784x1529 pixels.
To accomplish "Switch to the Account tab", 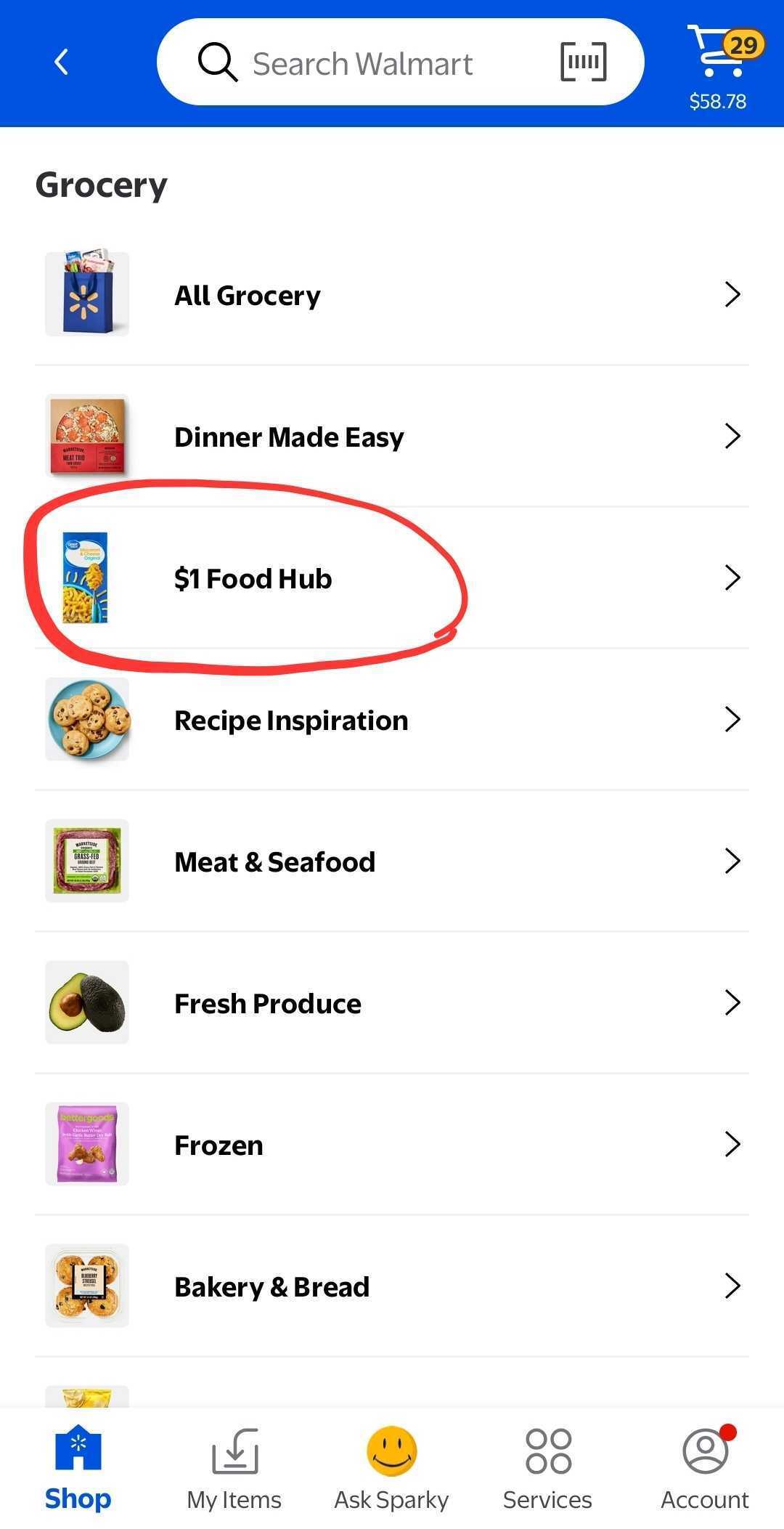I will 705,1467.
